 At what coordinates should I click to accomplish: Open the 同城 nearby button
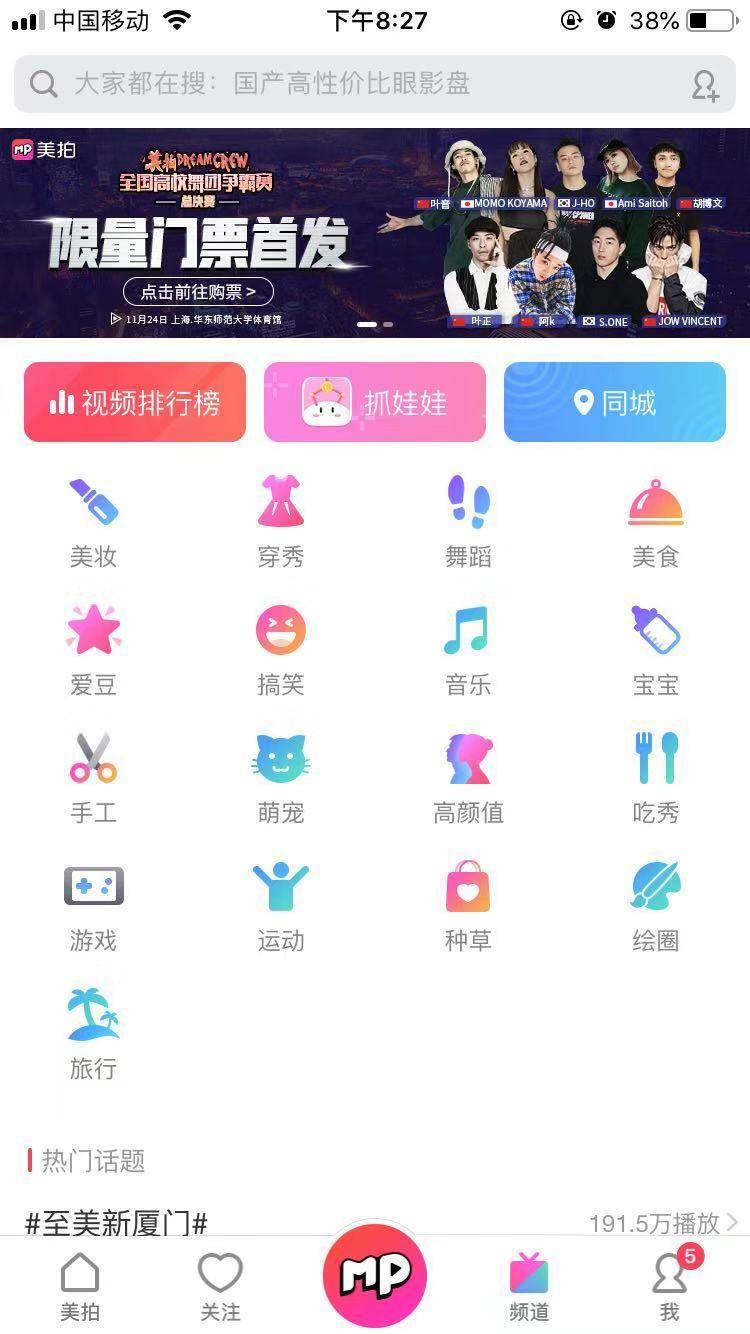(x=615, y=402)
